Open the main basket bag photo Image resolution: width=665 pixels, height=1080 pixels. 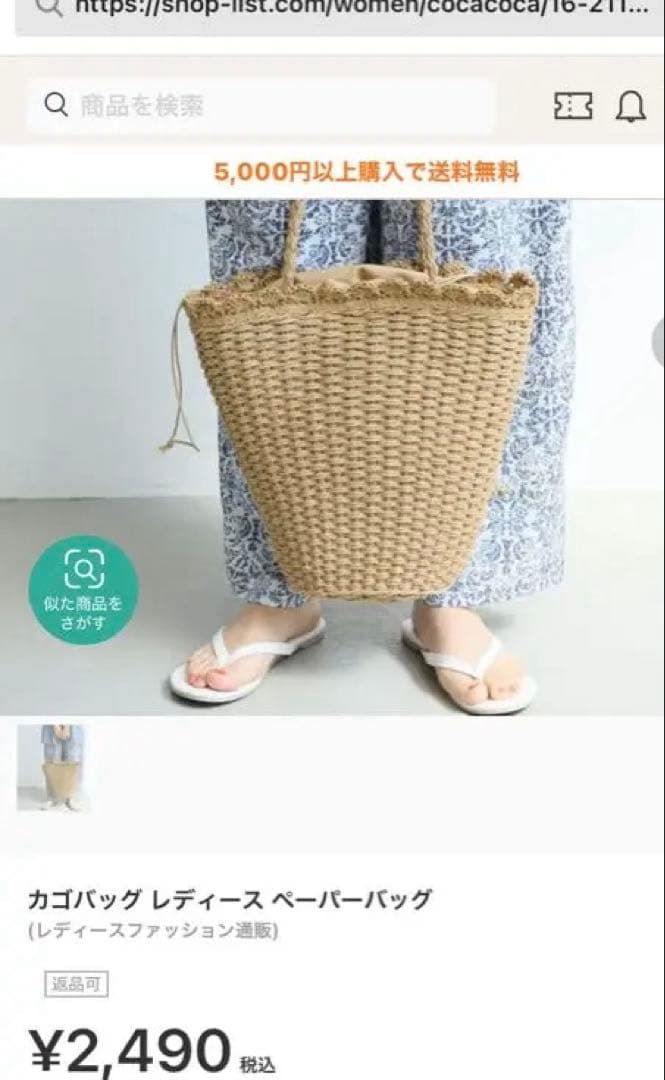point(332,457)
